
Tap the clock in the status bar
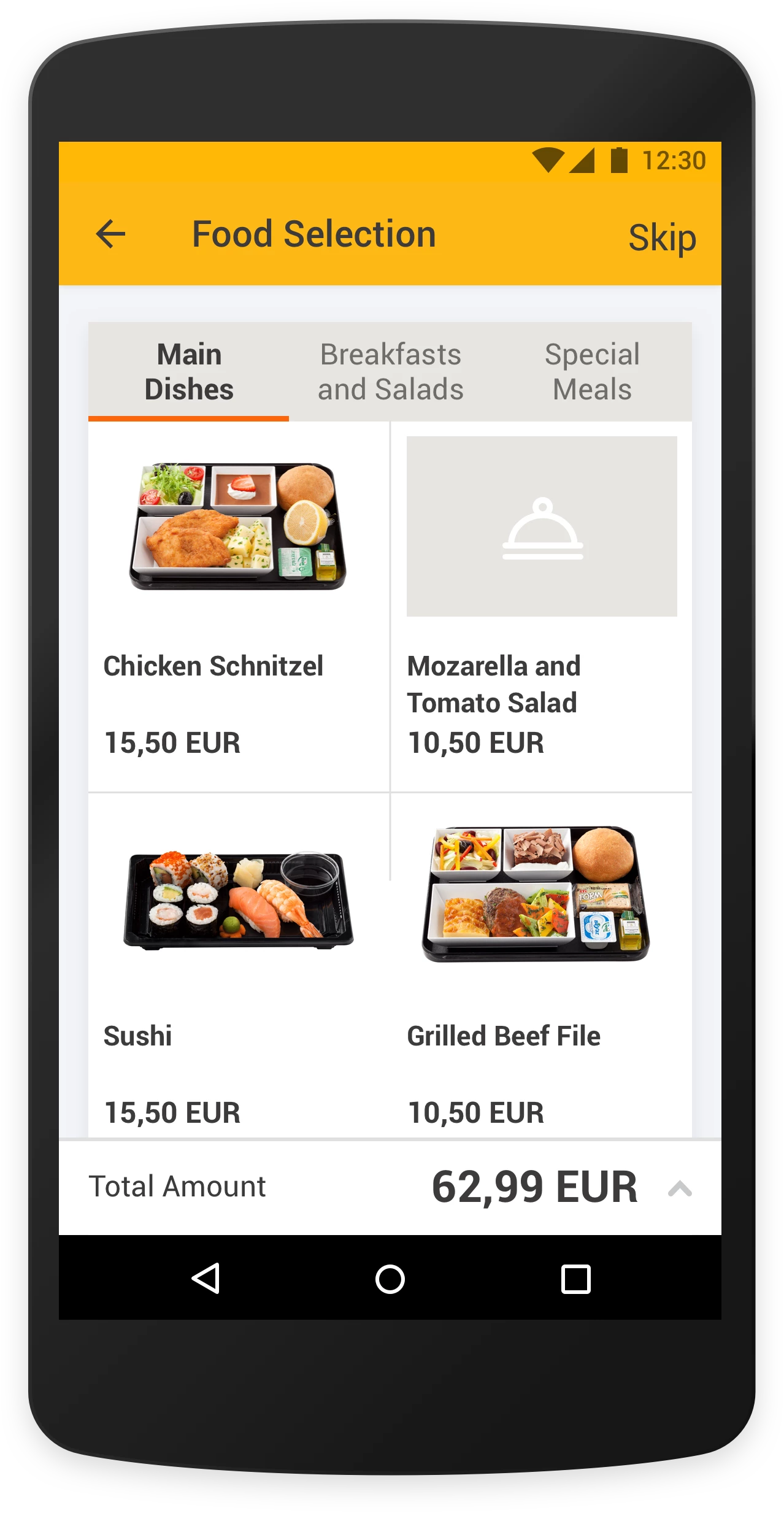pyautogui.click(x=673, y=160)
